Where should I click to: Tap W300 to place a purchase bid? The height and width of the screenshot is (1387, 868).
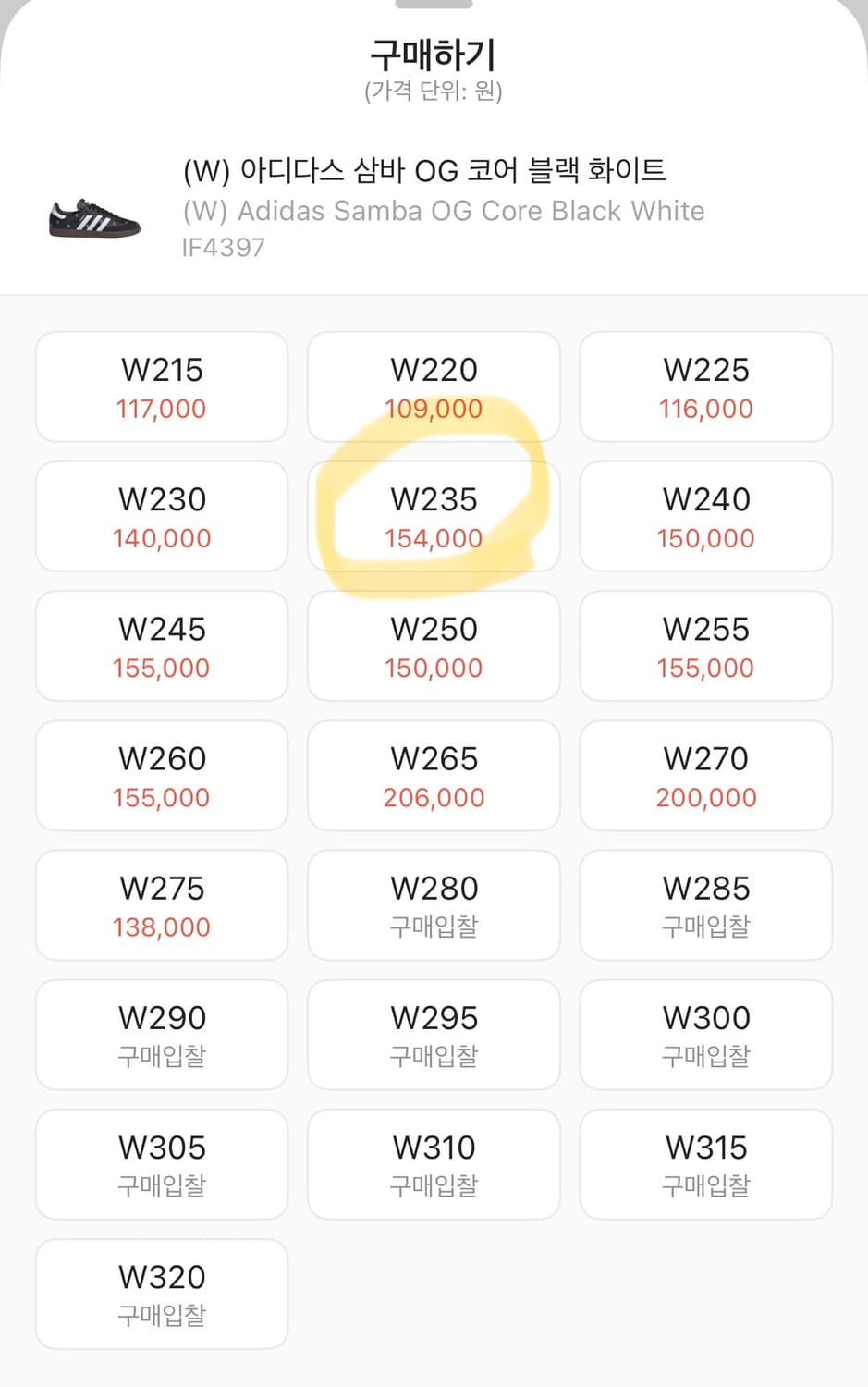(704, 1034)
